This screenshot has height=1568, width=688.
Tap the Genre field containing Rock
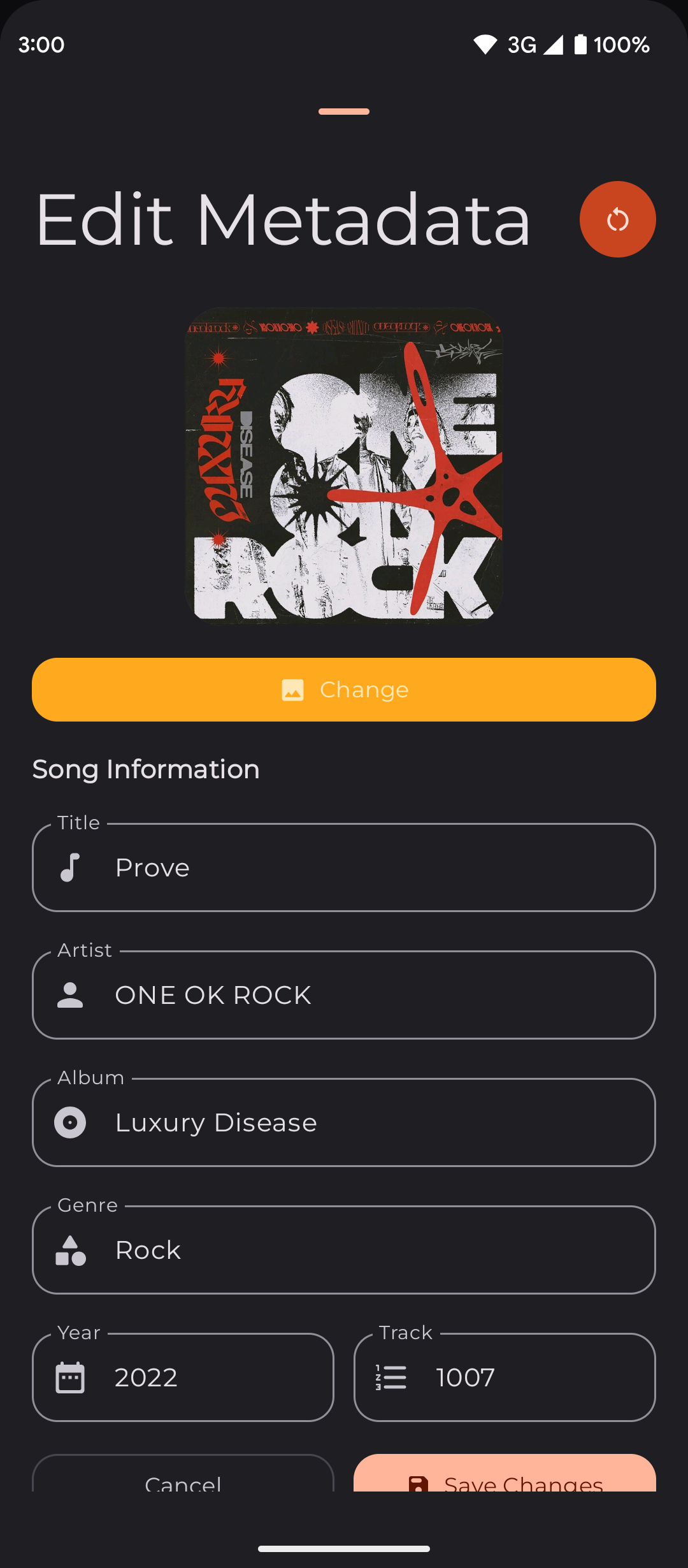[x=344, y=1250]
